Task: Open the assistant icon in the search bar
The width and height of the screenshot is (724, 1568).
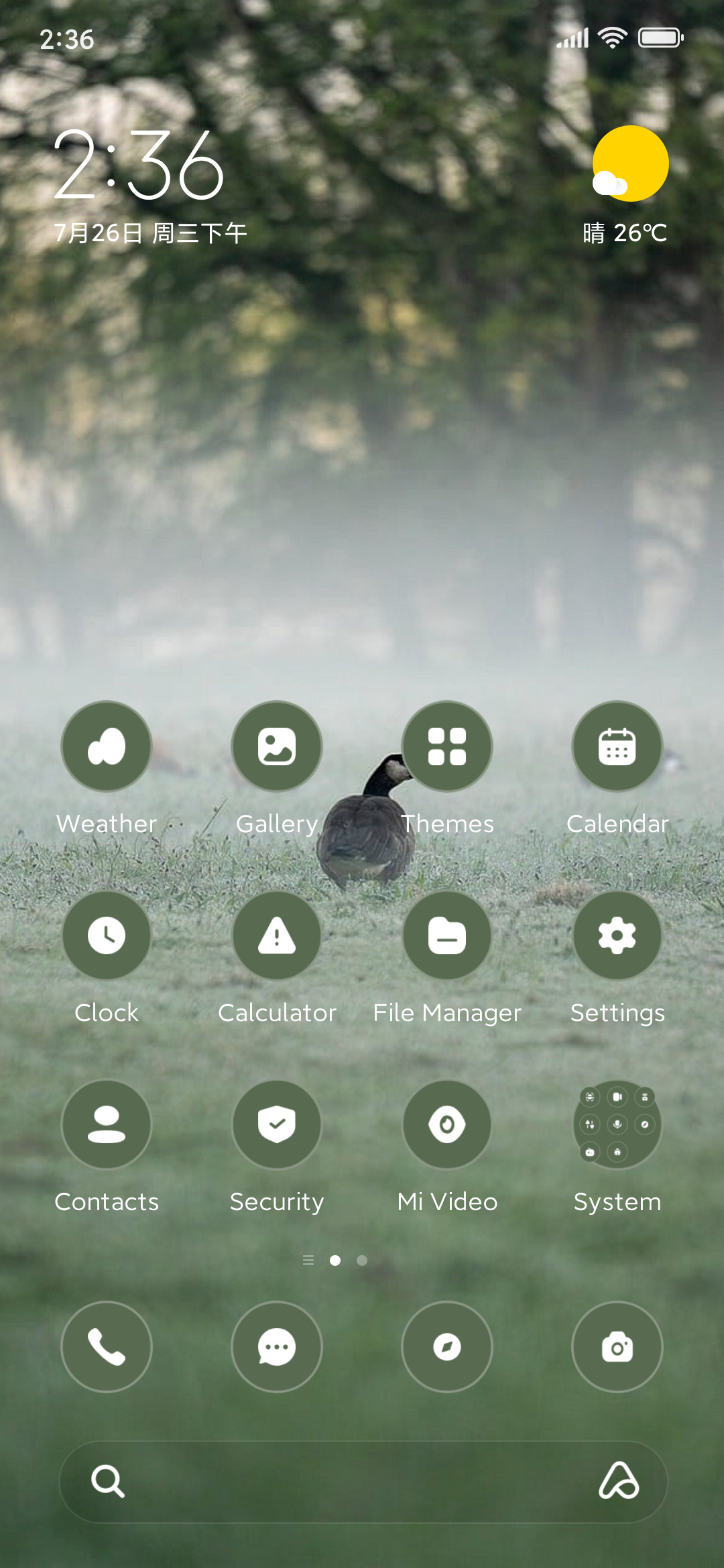Action: (x=619, y=1480)
